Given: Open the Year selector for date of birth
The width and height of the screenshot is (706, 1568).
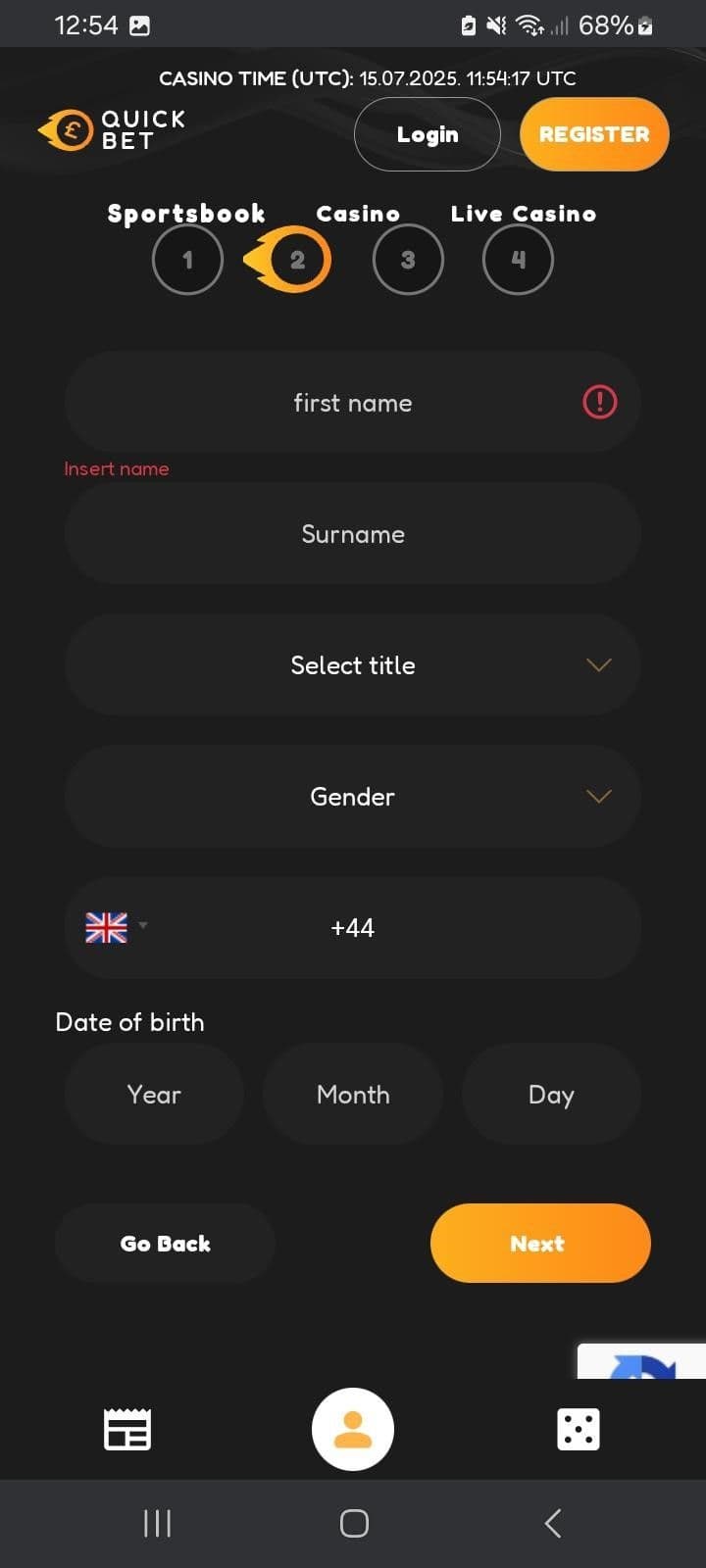Looking at the screenshot, I should 153,1095.
